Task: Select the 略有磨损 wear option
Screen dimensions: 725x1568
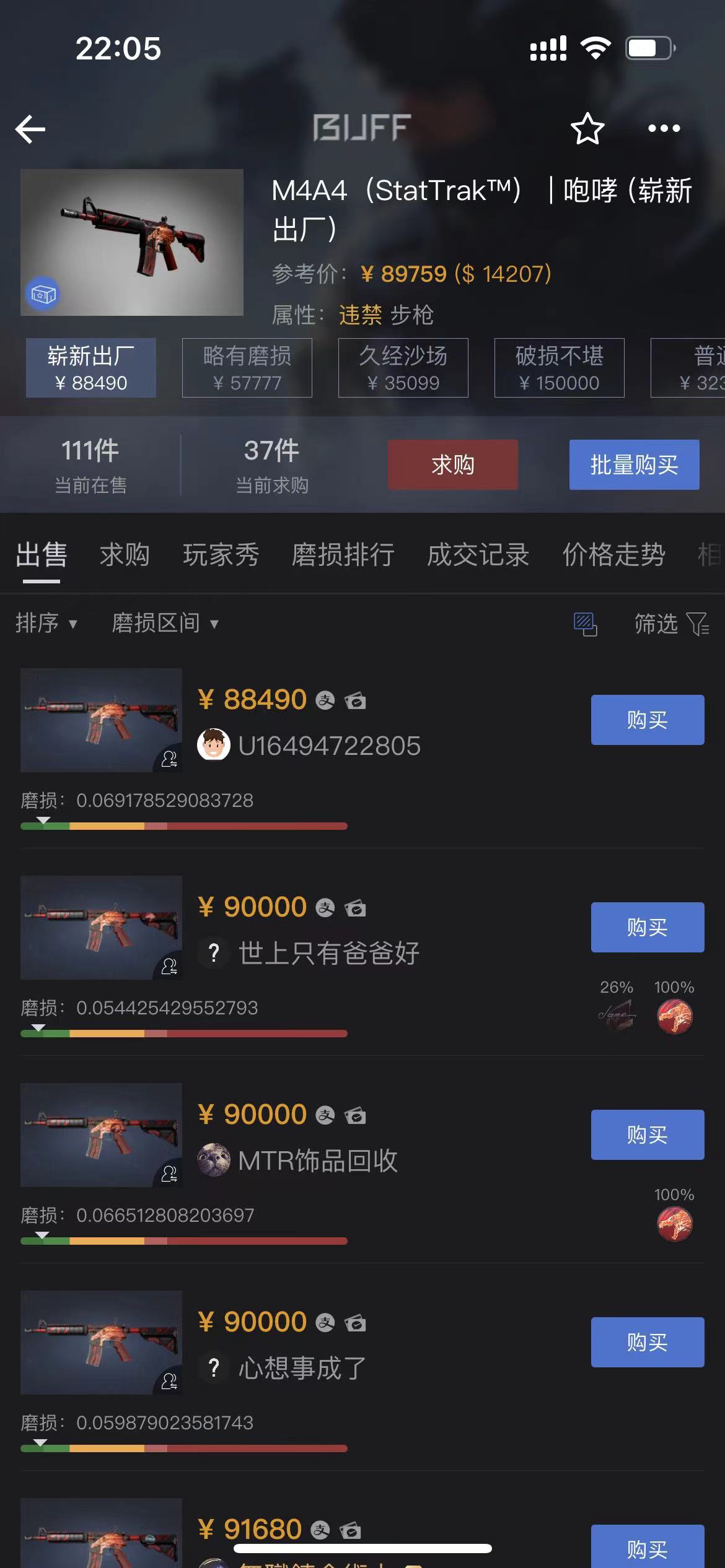Action: [247, 368]
